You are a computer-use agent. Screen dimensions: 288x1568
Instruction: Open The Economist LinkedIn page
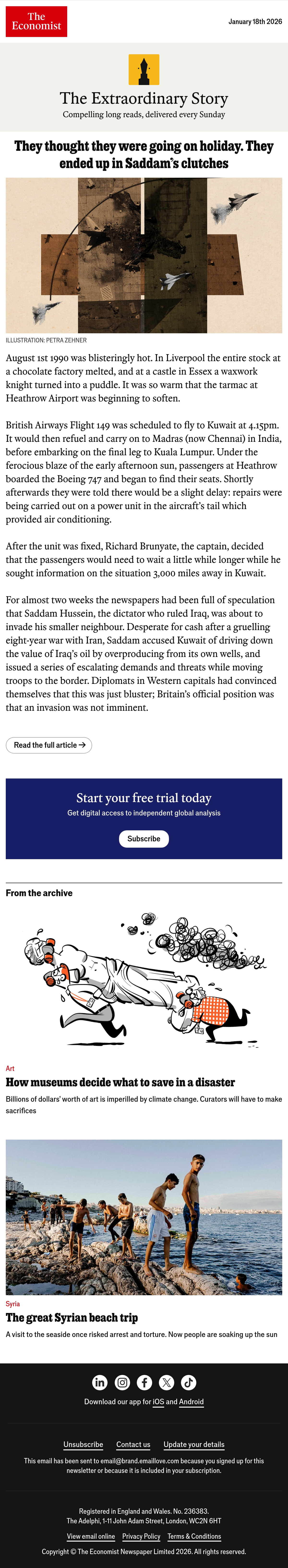(x=100, y=1382)
